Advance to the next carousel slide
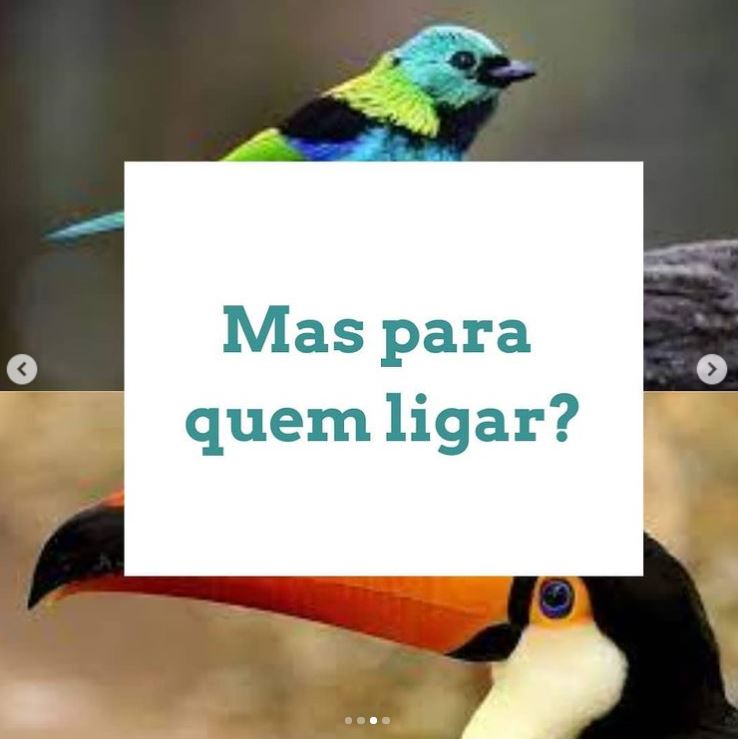This screenshot has width=738, height=739. [711, 369]
